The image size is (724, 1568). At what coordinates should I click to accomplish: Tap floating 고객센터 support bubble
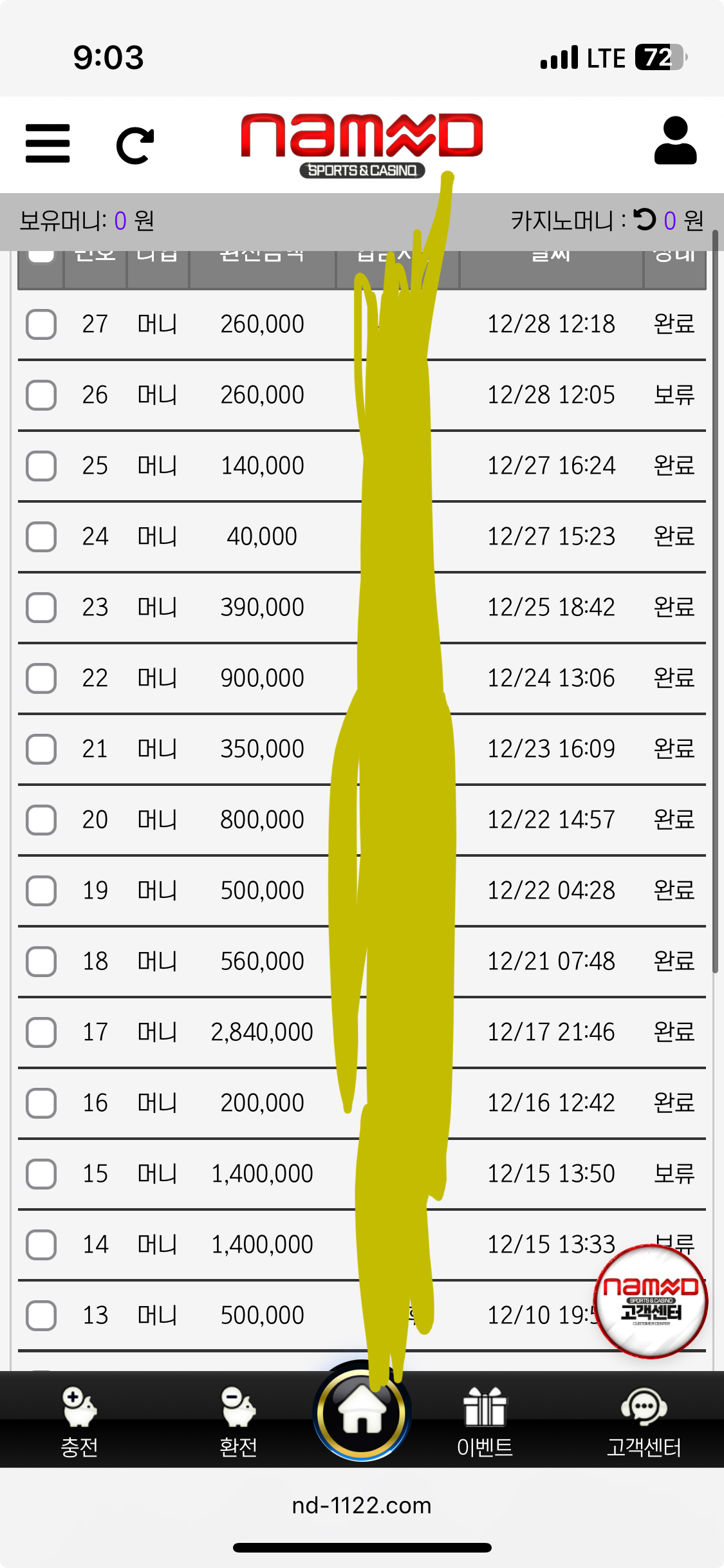coord(651,1302)
